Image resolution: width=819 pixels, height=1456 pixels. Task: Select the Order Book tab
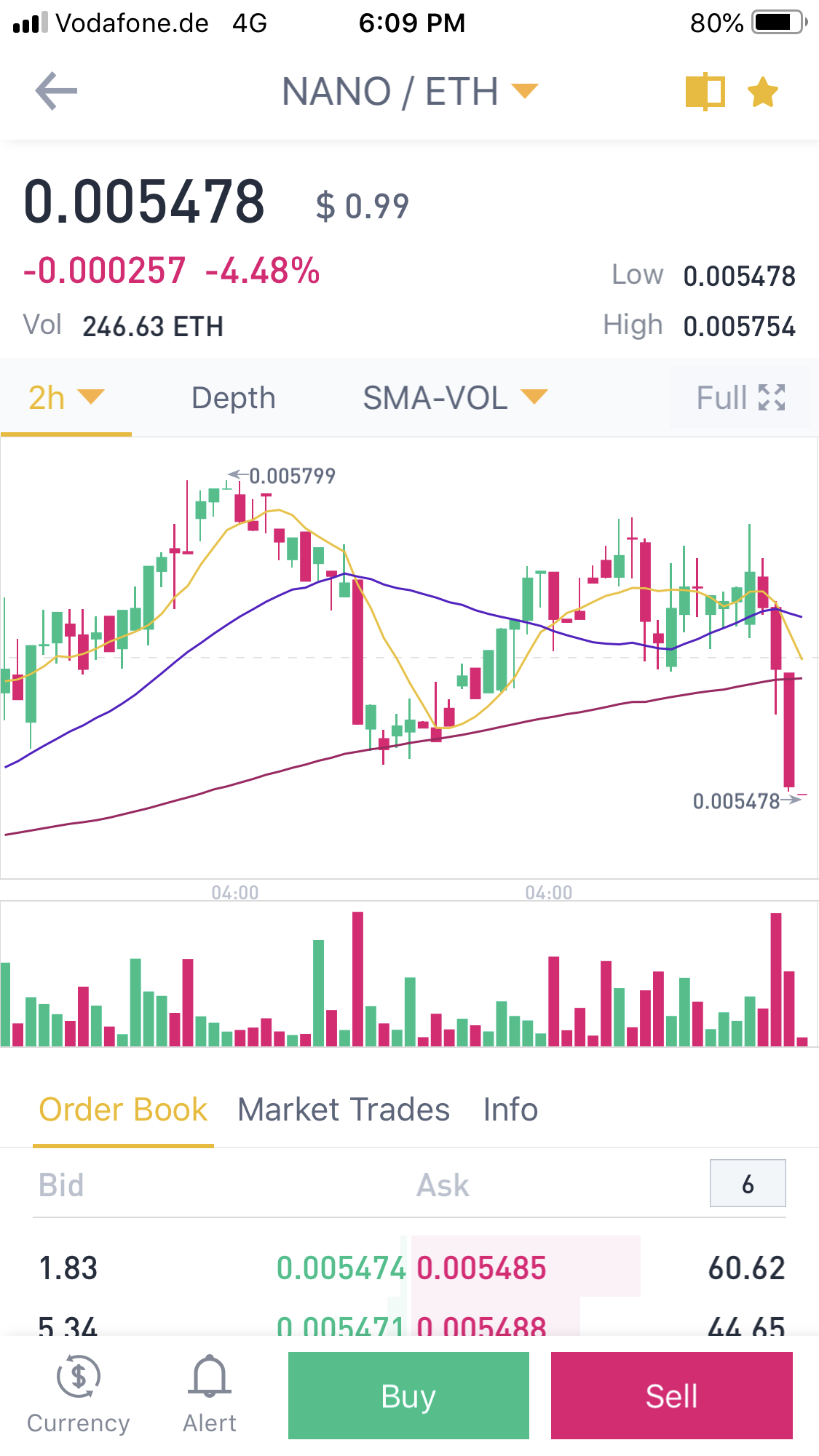(123, 1110)
